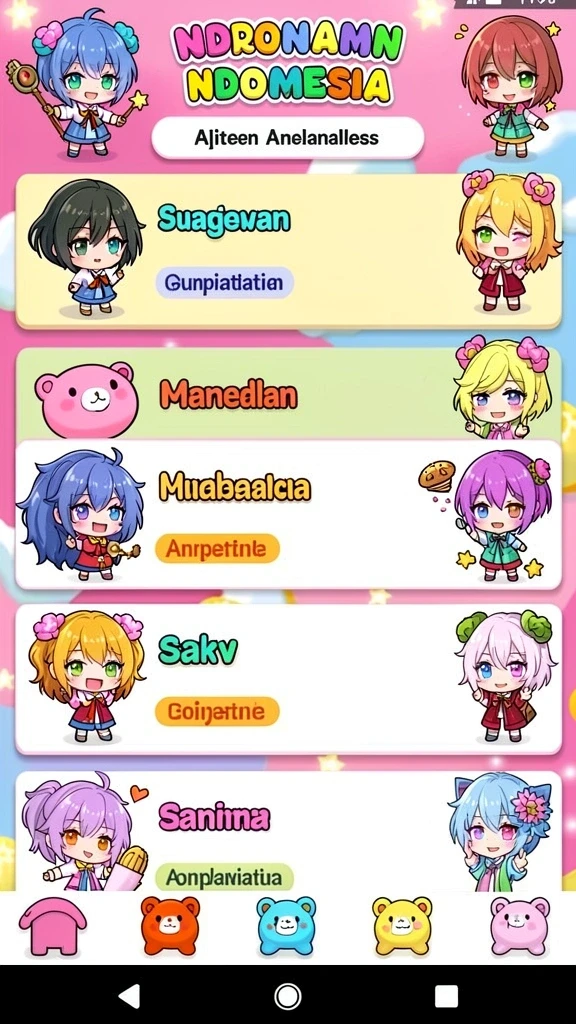
Task: Select the green Aonplaviatiua chip
Action: tap(224, 877)
